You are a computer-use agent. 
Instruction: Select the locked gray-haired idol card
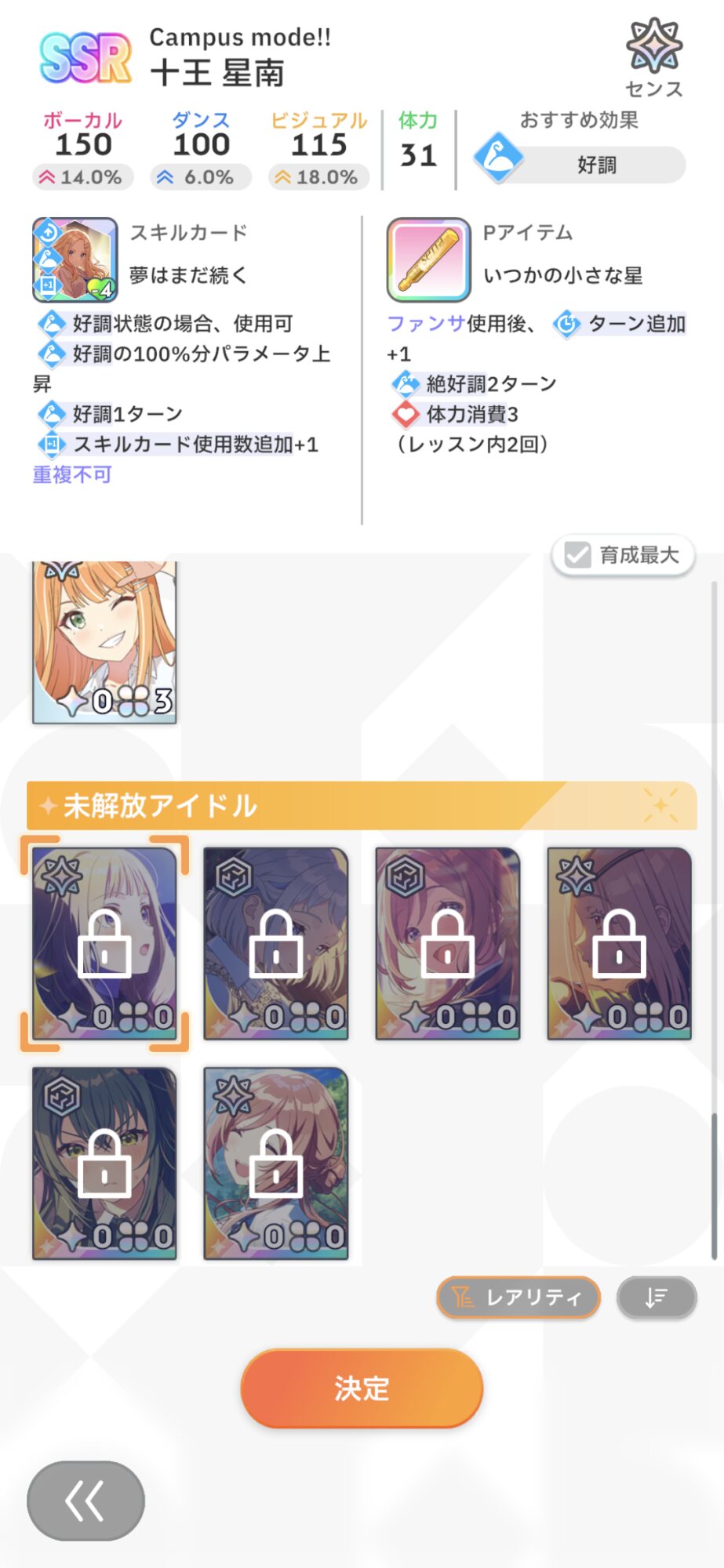tap(276, 943)
